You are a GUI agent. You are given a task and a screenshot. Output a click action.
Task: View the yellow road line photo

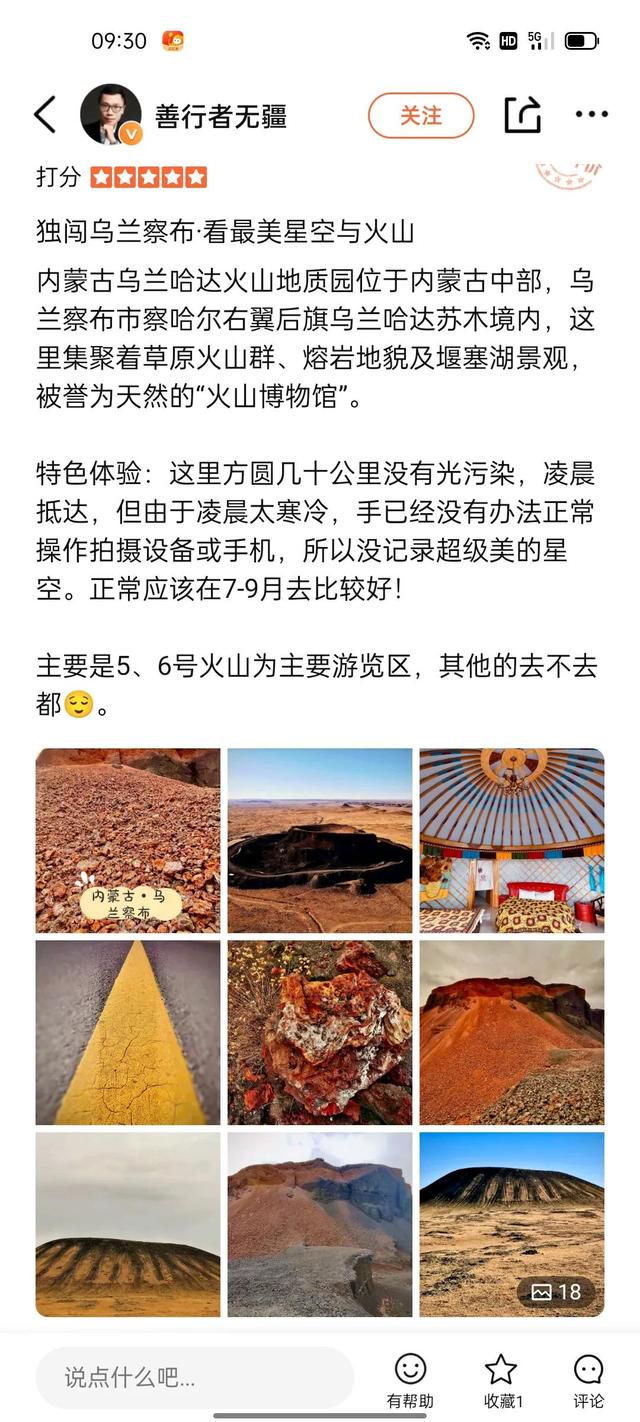click(128, 1033)
